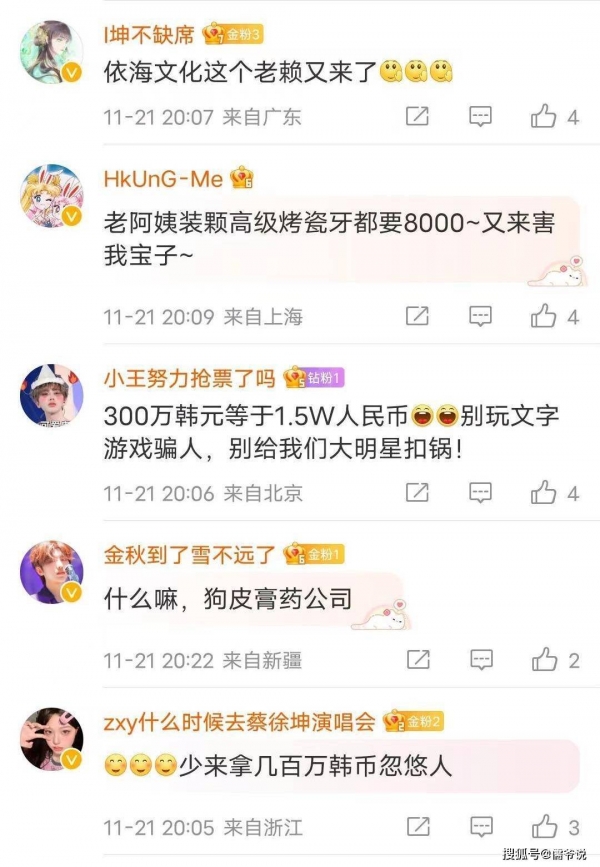Open 小王努力抢票了吗 username profile
600x867 pixels.
click(189, 378)
